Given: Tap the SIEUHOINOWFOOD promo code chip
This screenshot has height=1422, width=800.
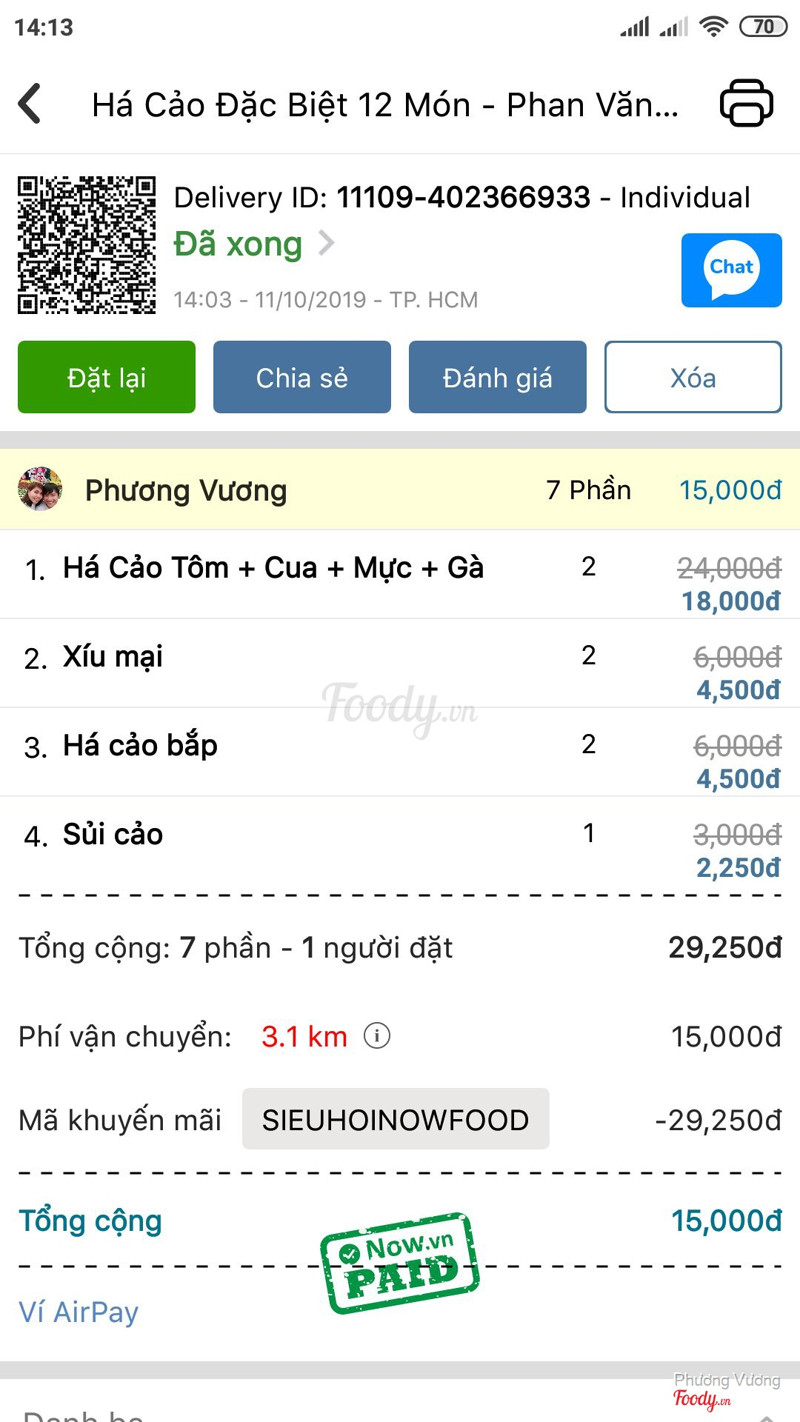Looking at the screenshot, I should pos(395,1119).
